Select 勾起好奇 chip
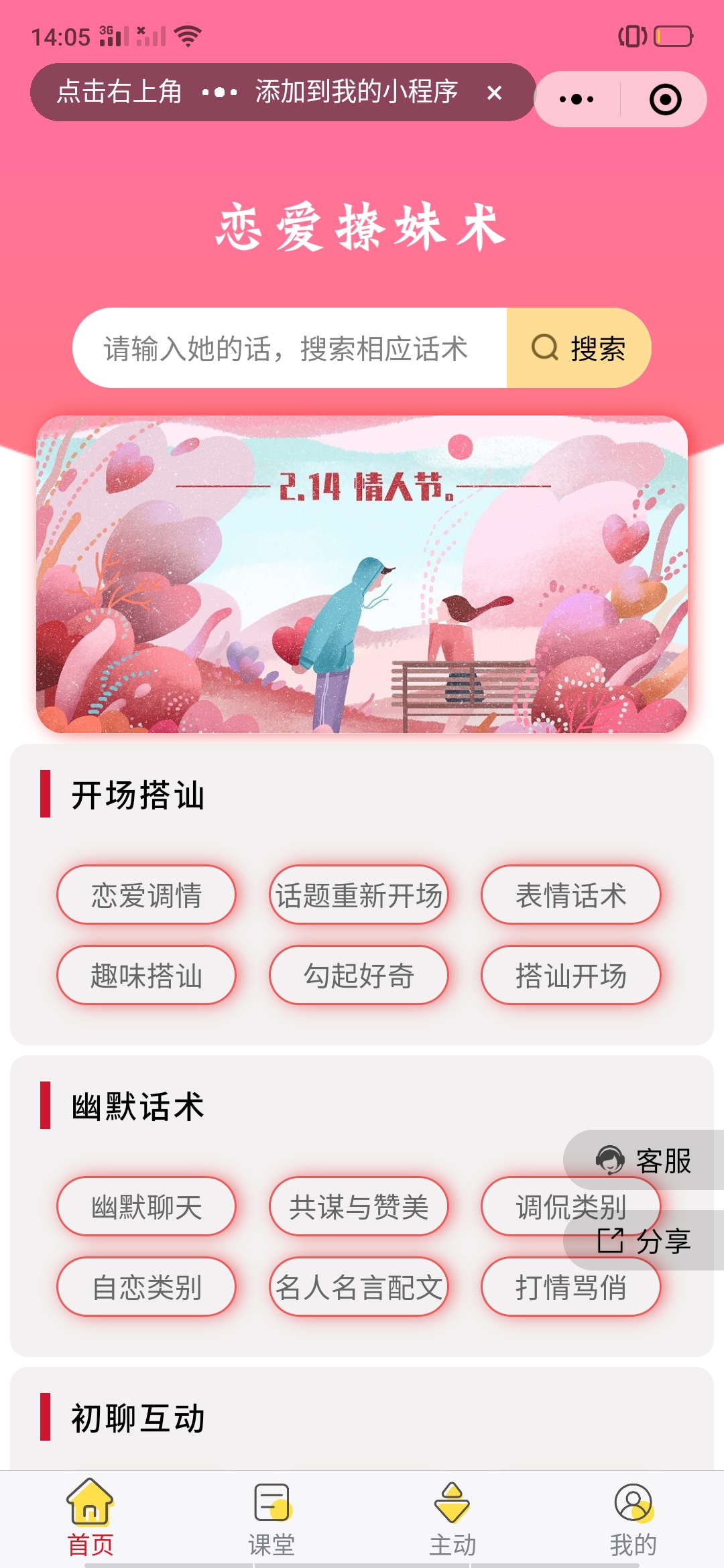 [x=359, y=975]
